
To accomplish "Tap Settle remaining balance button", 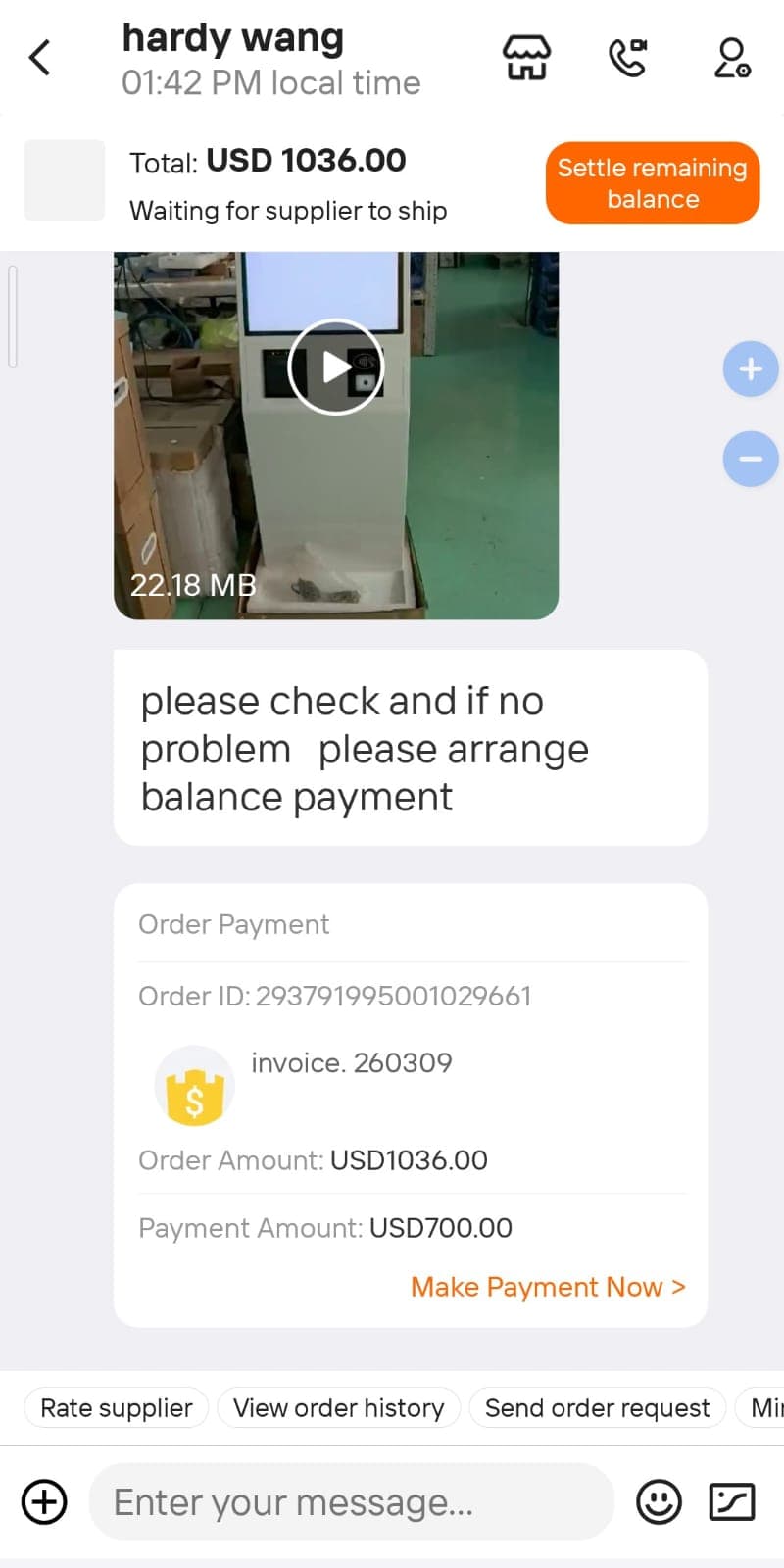I will click(x=652, y=183).
